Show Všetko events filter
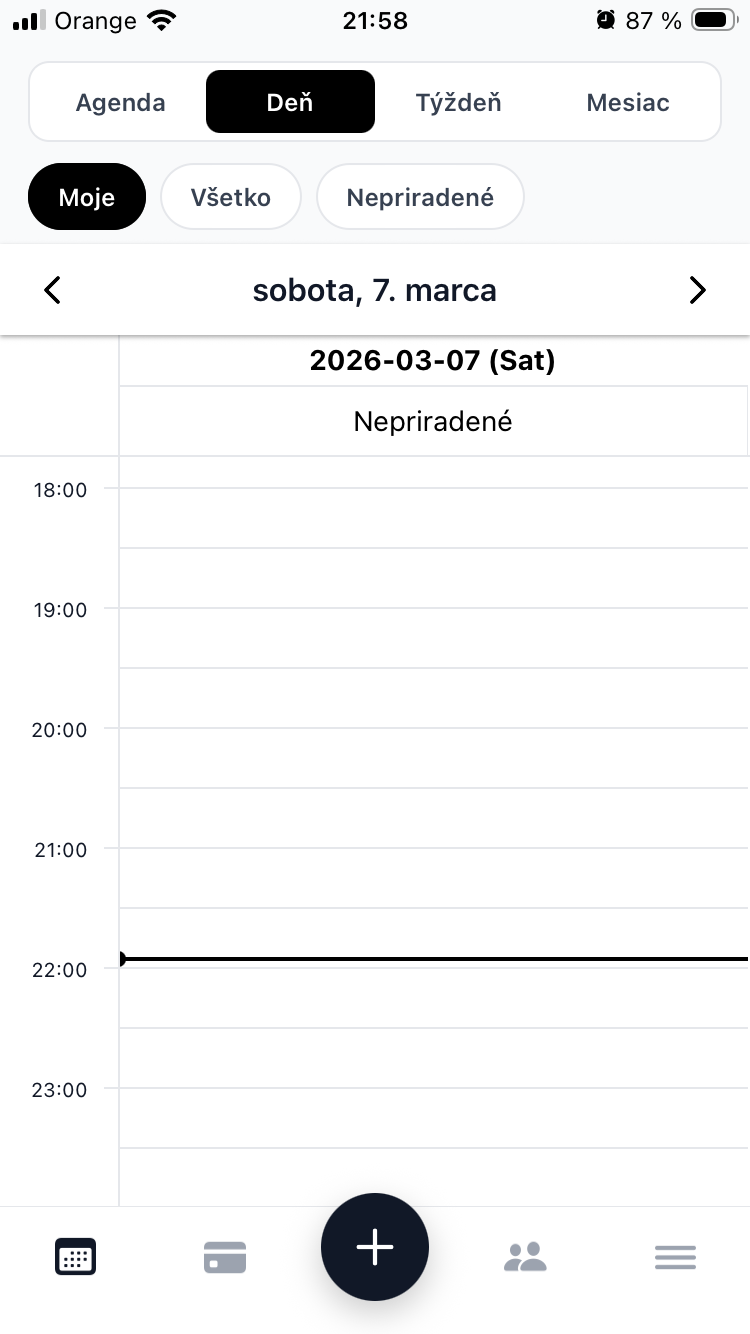Viewport: 750px width, 1334px height. pos(231,197)
